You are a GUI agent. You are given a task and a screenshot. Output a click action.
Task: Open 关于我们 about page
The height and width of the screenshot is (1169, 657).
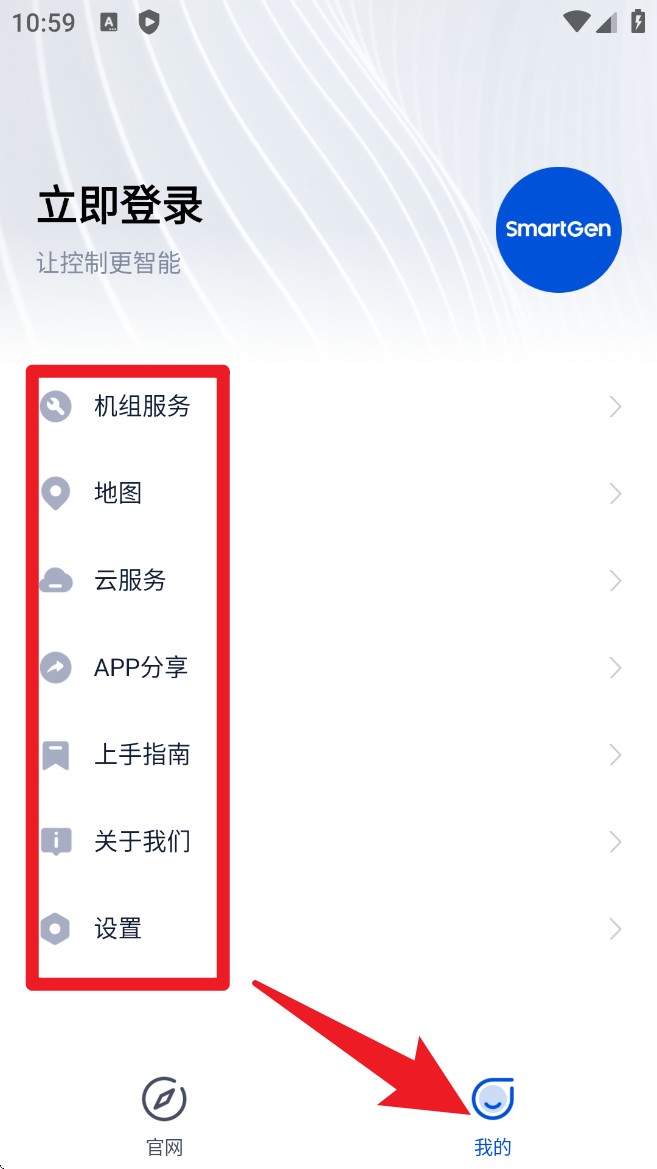pyautogui.click(x=328, y=842)
